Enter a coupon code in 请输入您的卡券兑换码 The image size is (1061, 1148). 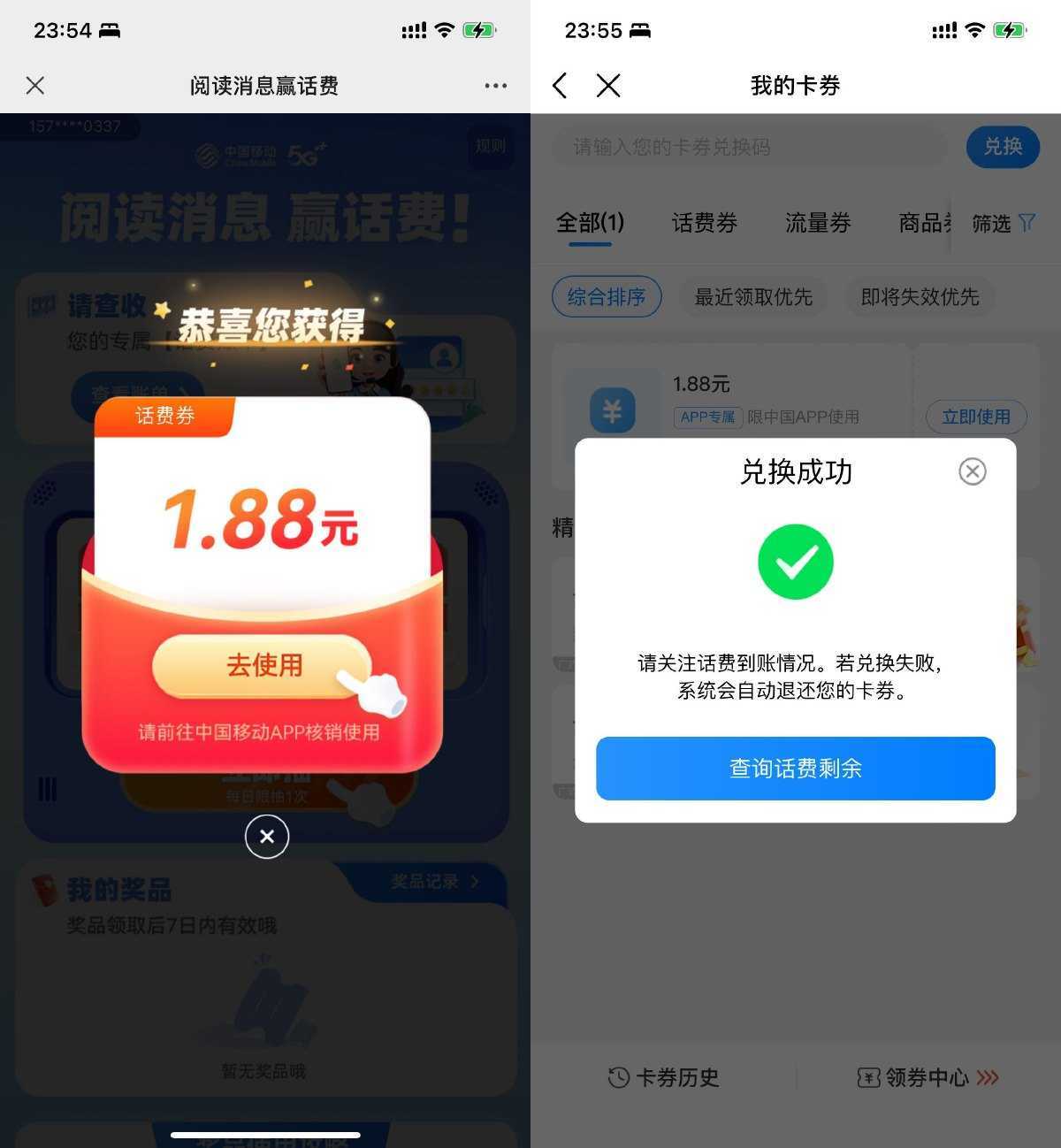coord(747,147)
